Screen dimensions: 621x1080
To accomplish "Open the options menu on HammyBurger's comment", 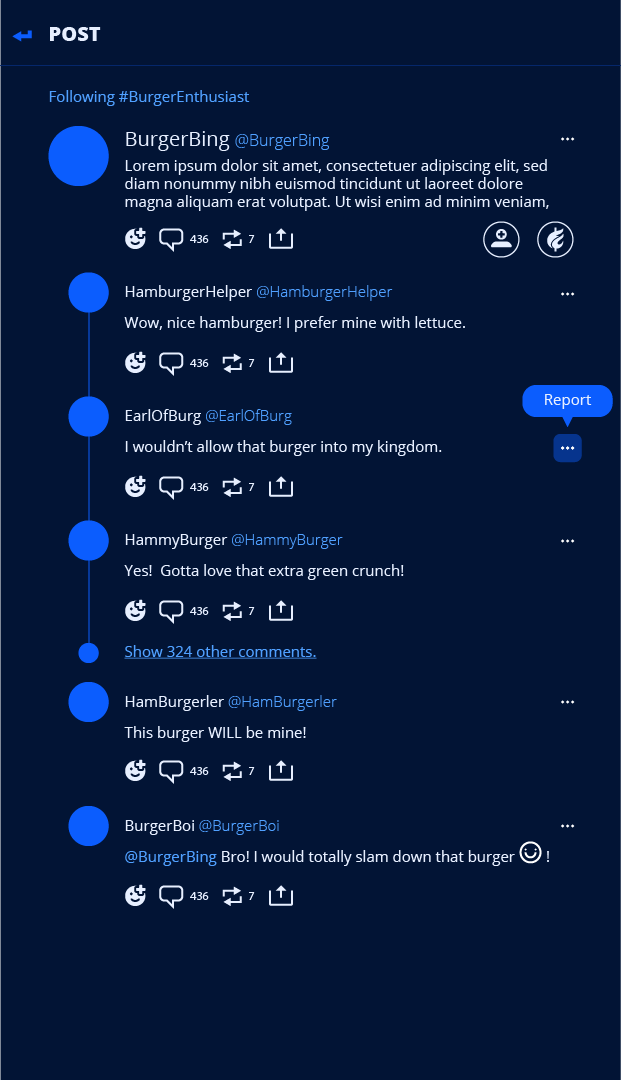I will (567, 541).
